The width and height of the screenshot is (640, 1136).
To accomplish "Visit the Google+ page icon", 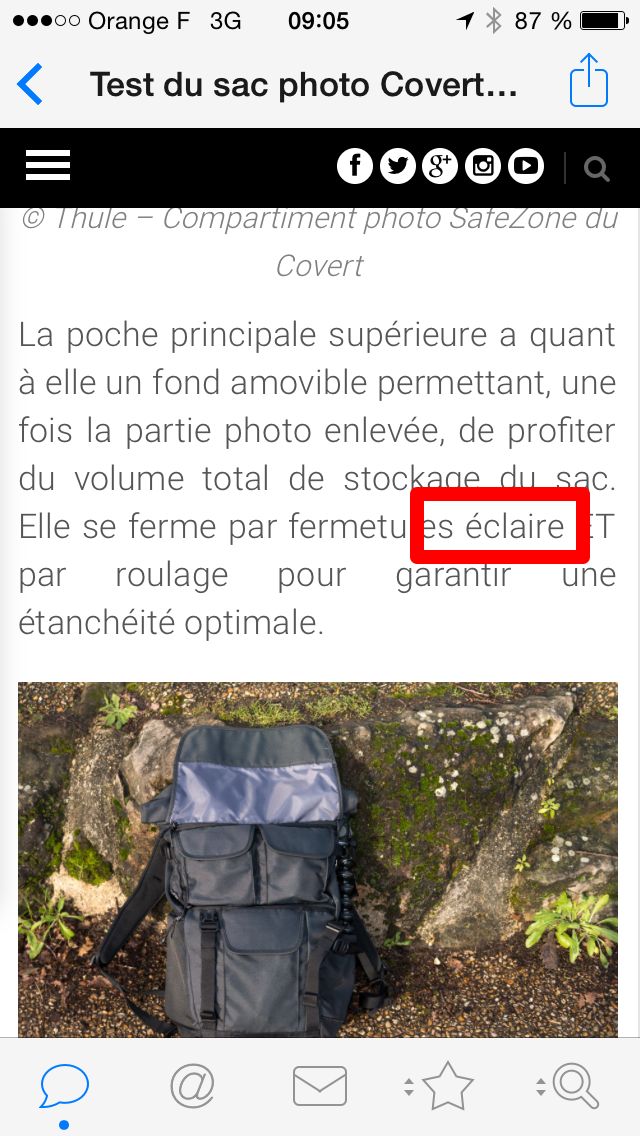I will (x=440, y=167).
